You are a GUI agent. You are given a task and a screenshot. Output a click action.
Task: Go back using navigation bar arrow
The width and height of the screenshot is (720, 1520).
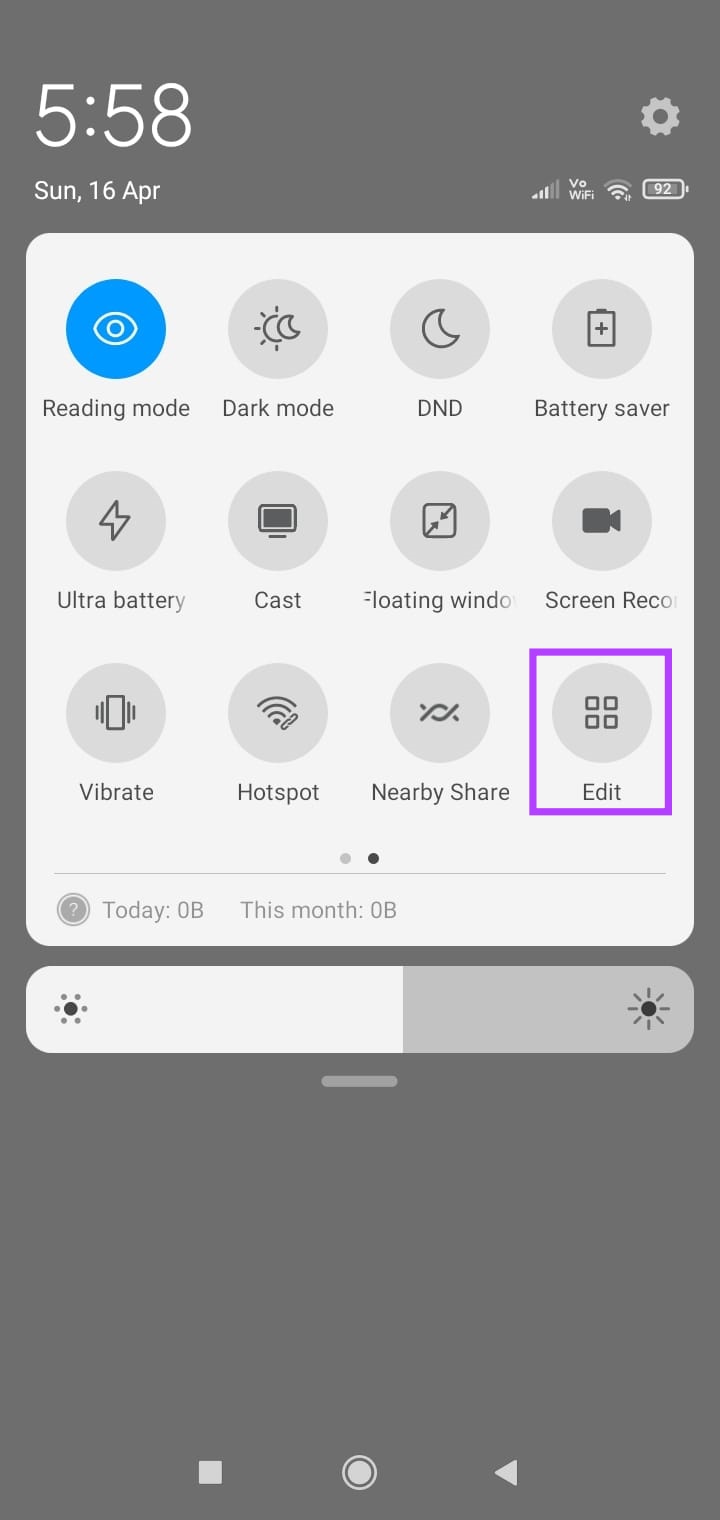click(507, 1472)
